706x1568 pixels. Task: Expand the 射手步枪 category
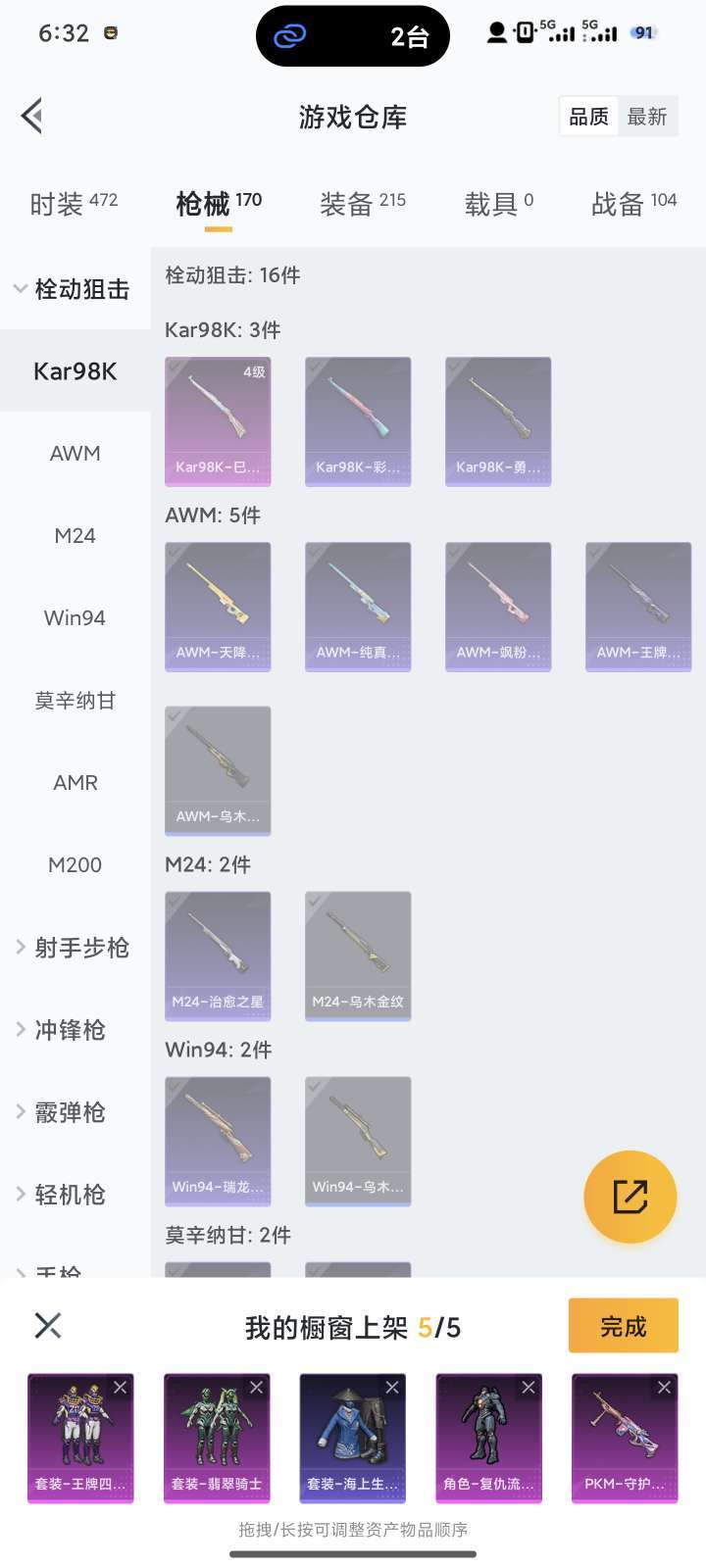[73, 948]
